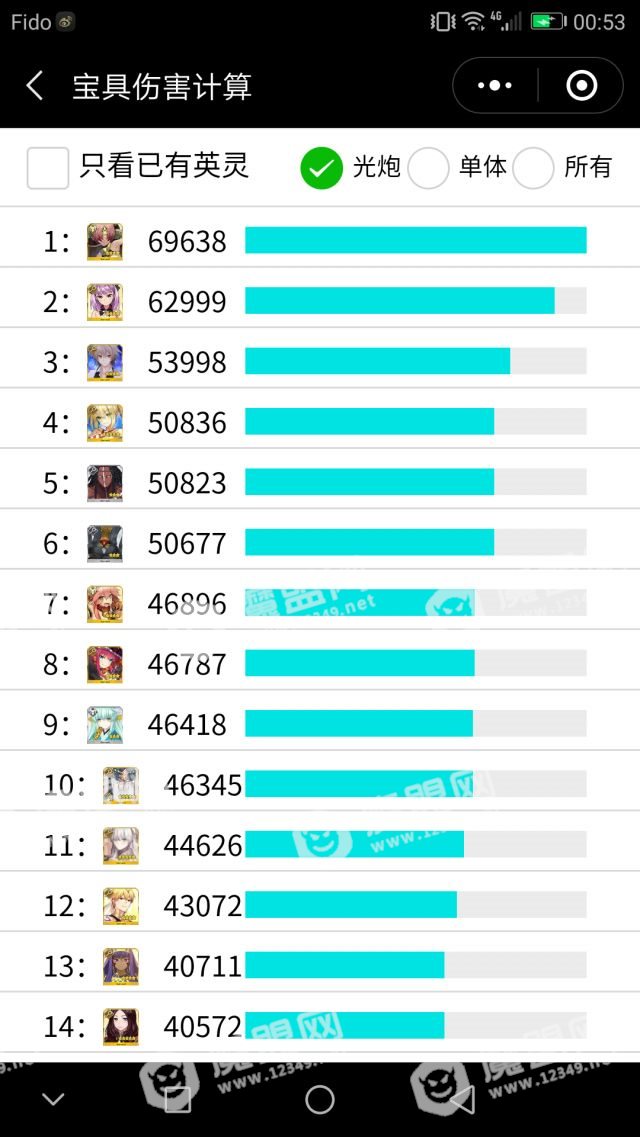640x1137 pixels.
Task: Go back from 宝具伤害计算 page
Action: (35, 86)
